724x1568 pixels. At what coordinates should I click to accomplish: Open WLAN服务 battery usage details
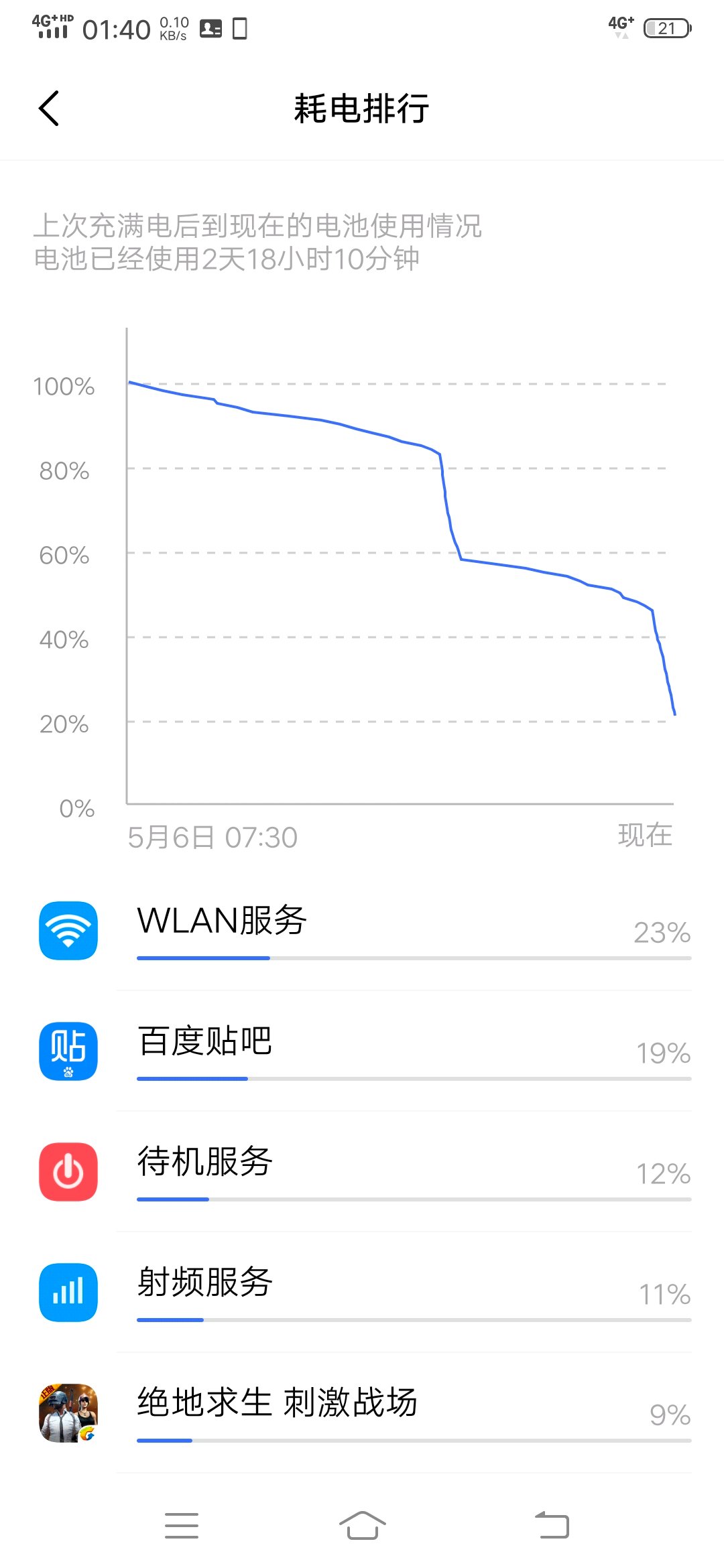point(362,931)
